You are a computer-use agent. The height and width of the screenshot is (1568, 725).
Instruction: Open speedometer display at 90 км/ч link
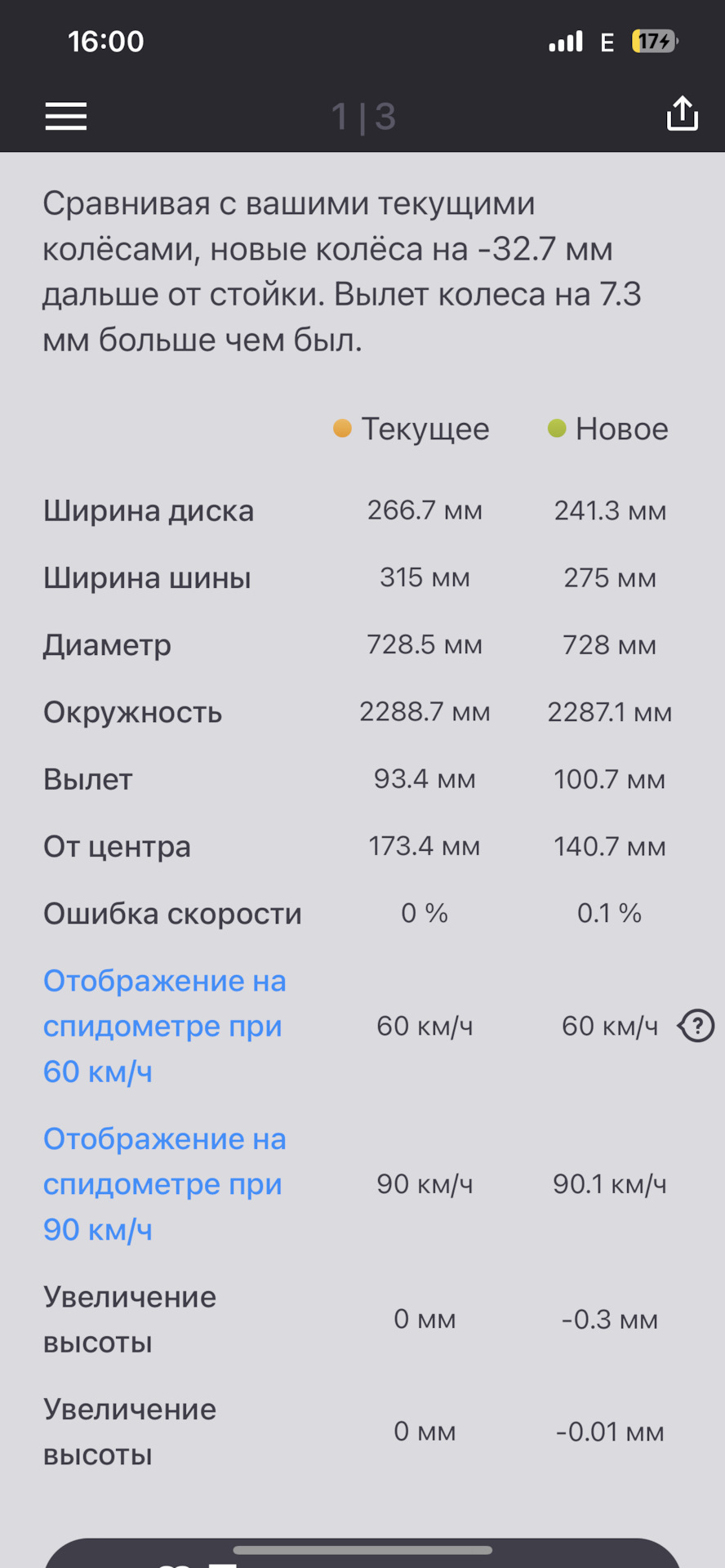point(163,1184)
